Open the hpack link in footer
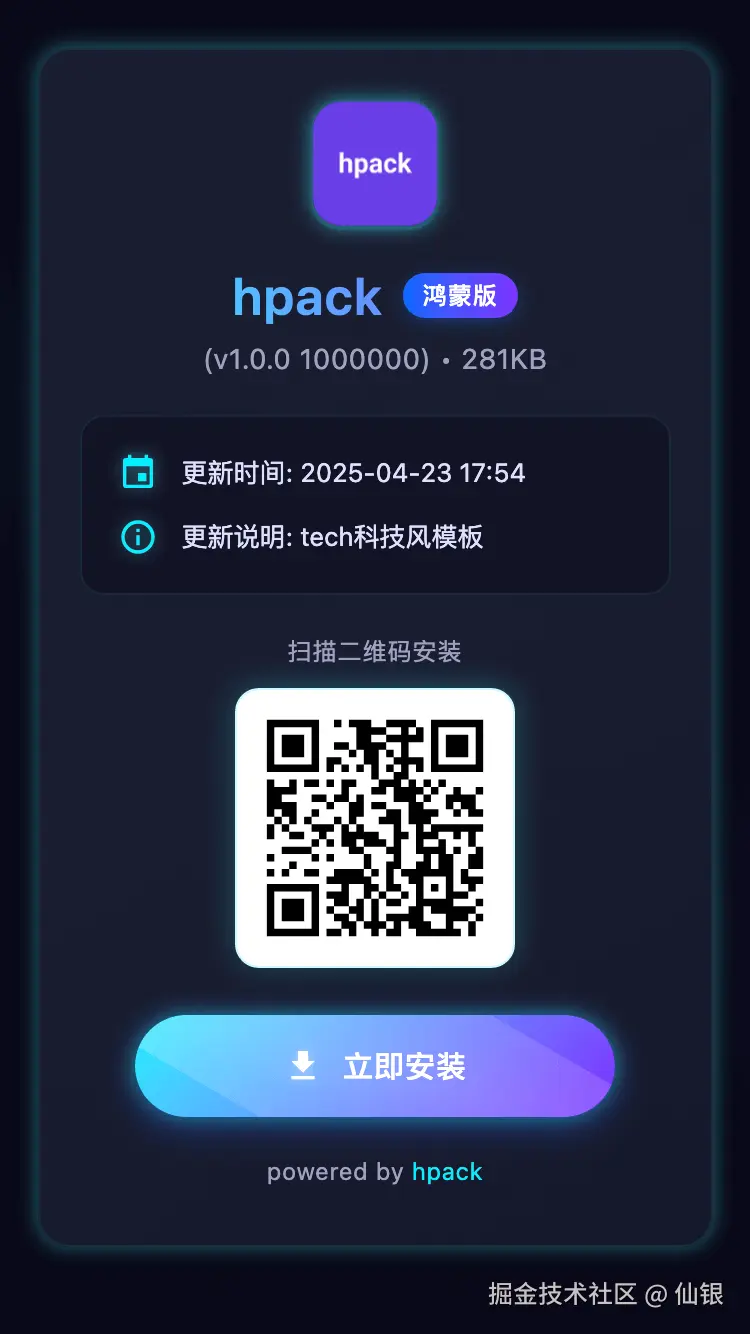The height and width of the screenshot is (1334, 750). pyautogui.click(x=447, y=1172)
